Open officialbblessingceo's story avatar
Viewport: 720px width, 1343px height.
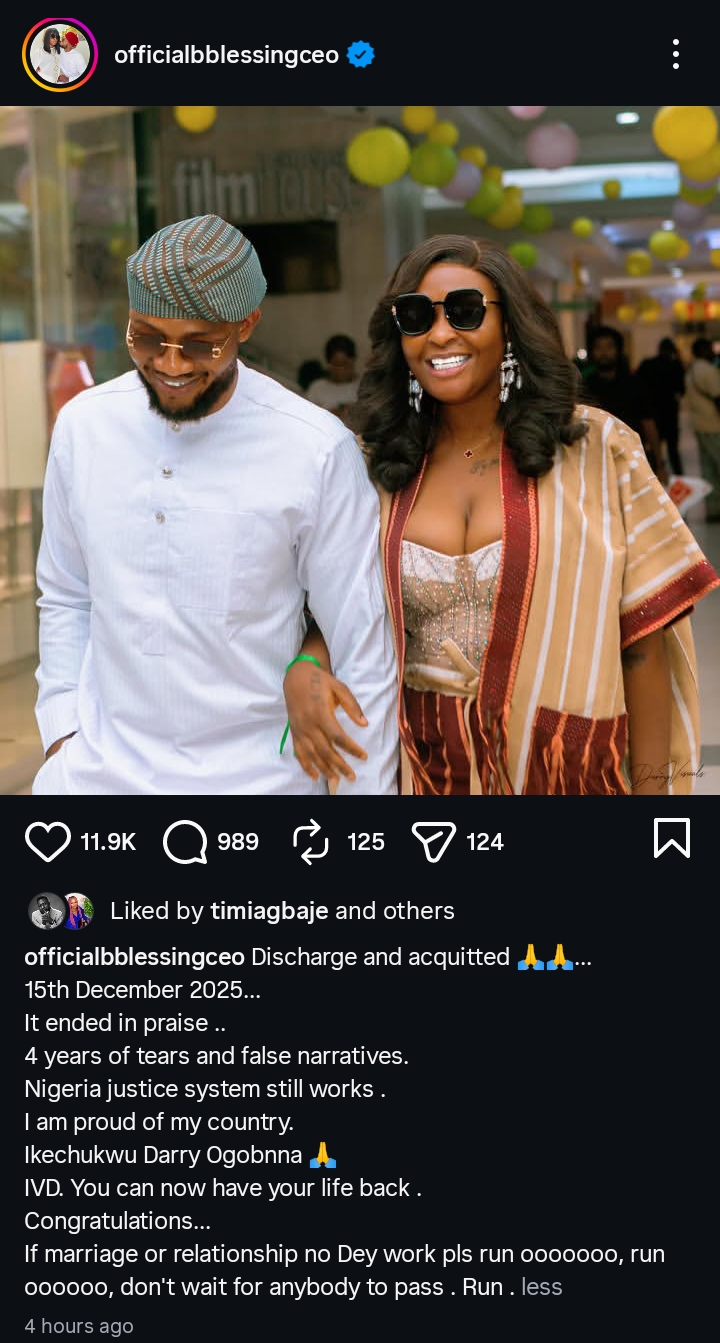tap(60, 55)
